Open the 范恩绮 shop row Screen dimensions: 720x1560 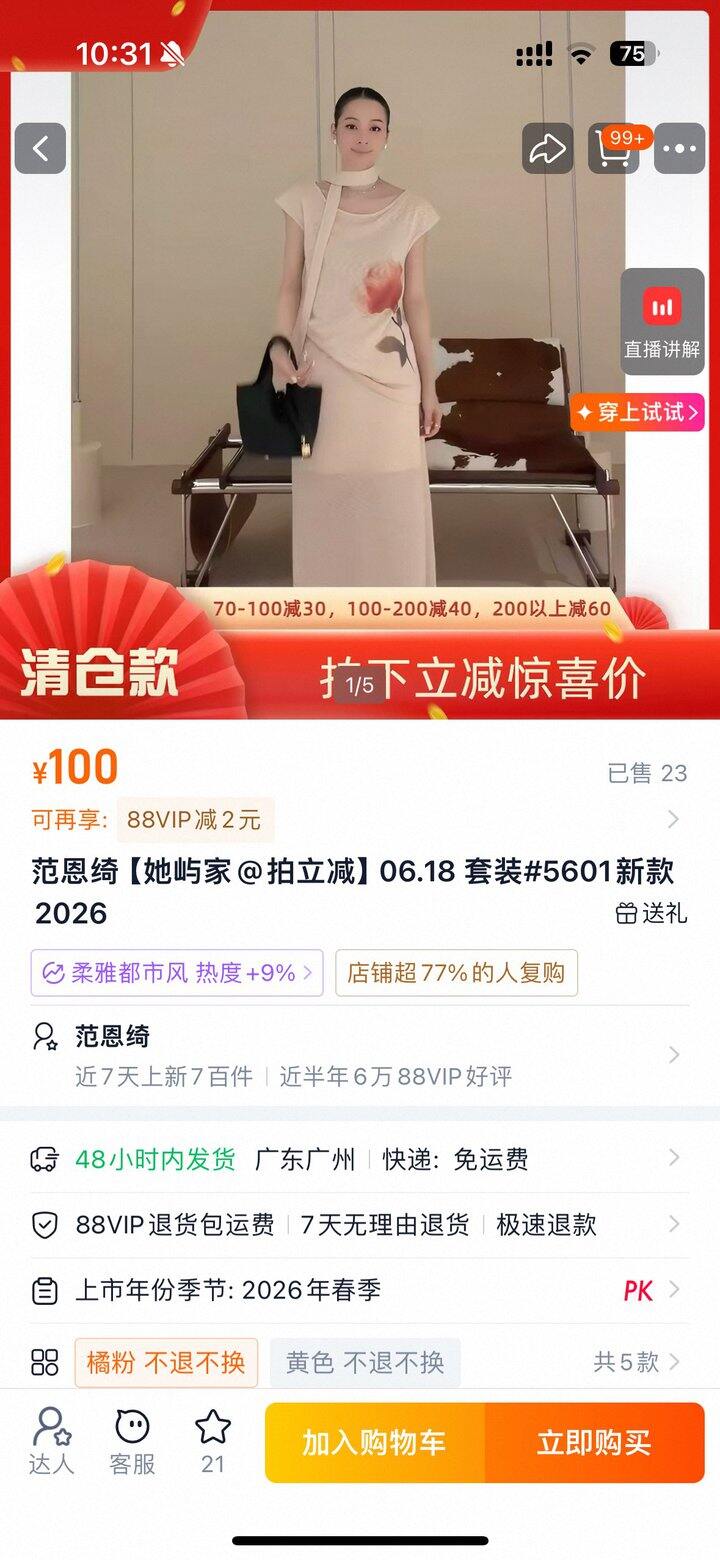pos(360,1055)
